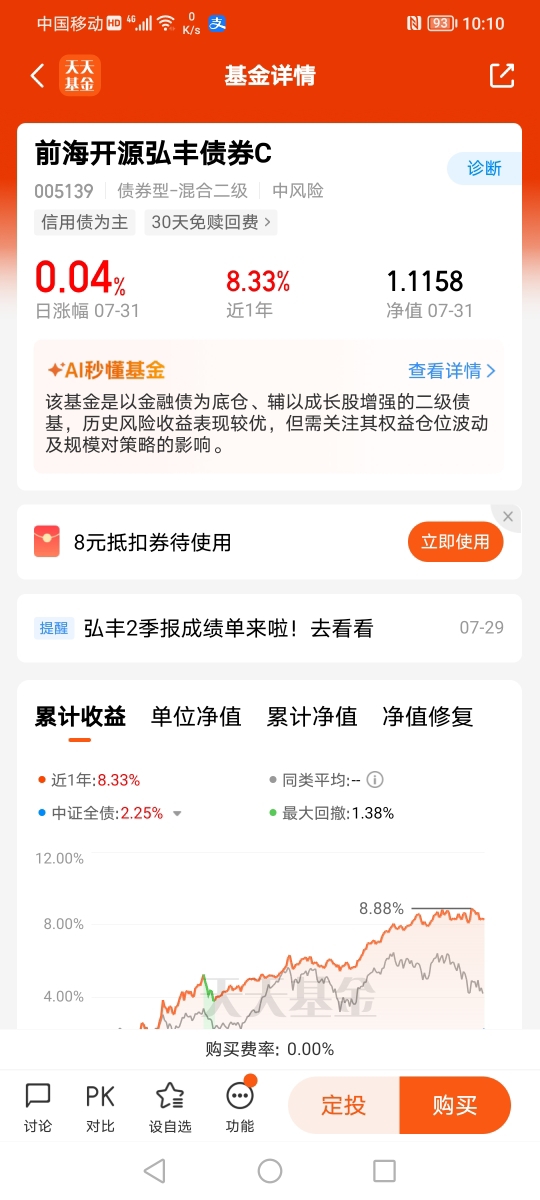Viewport: 540px width, 1200px height.
Task: Open the 同类平均 info icon
Action: [x=376, y=780]
